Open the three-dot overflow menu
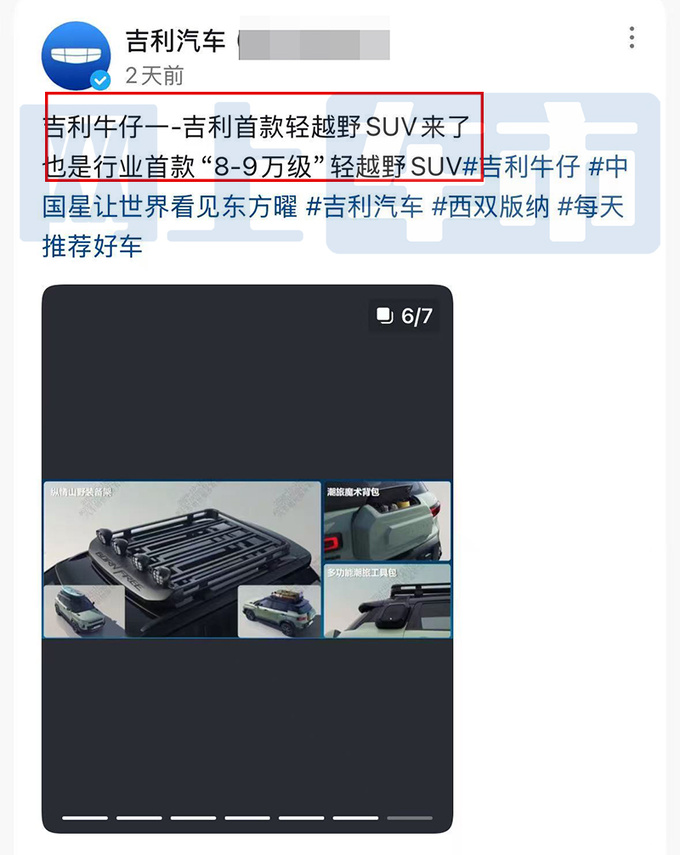The height and width of the screenshot is (855, 680). [632, 38]
